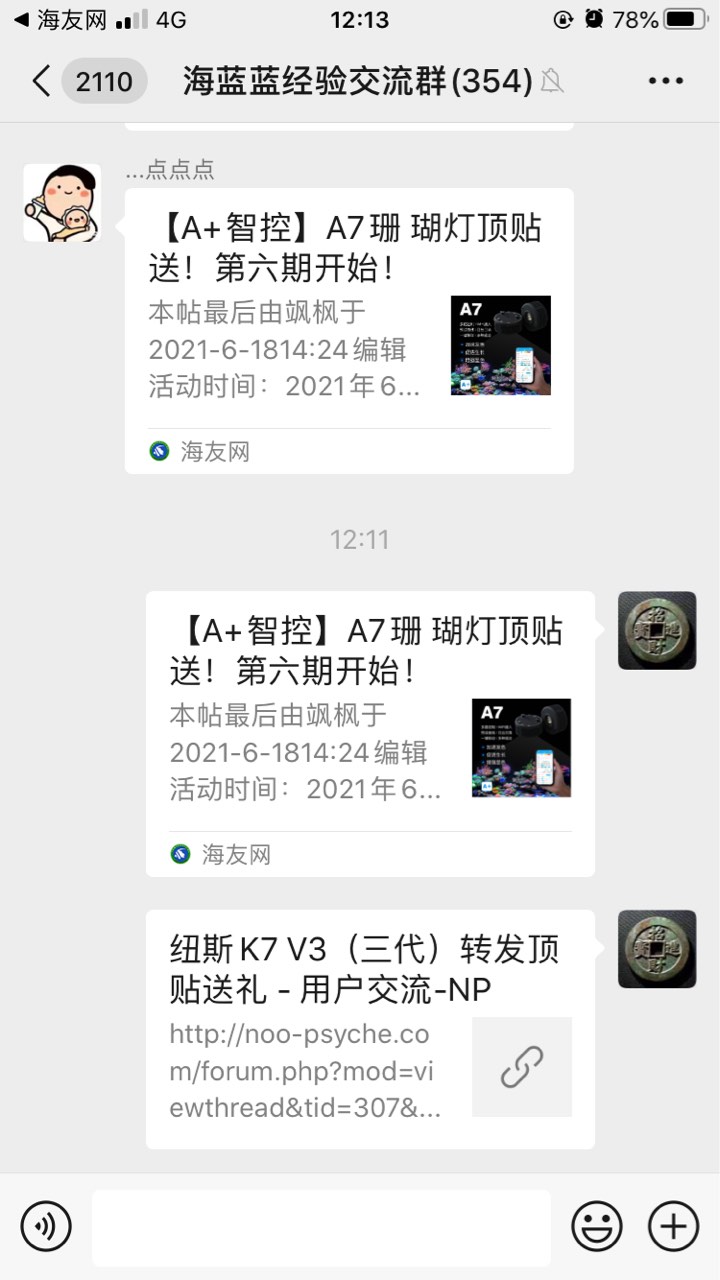Open the A7 珊瑚灯 link card from 点点点
Image resolution: width=720 pixels, height=1280 pixels.
(349, 330)
